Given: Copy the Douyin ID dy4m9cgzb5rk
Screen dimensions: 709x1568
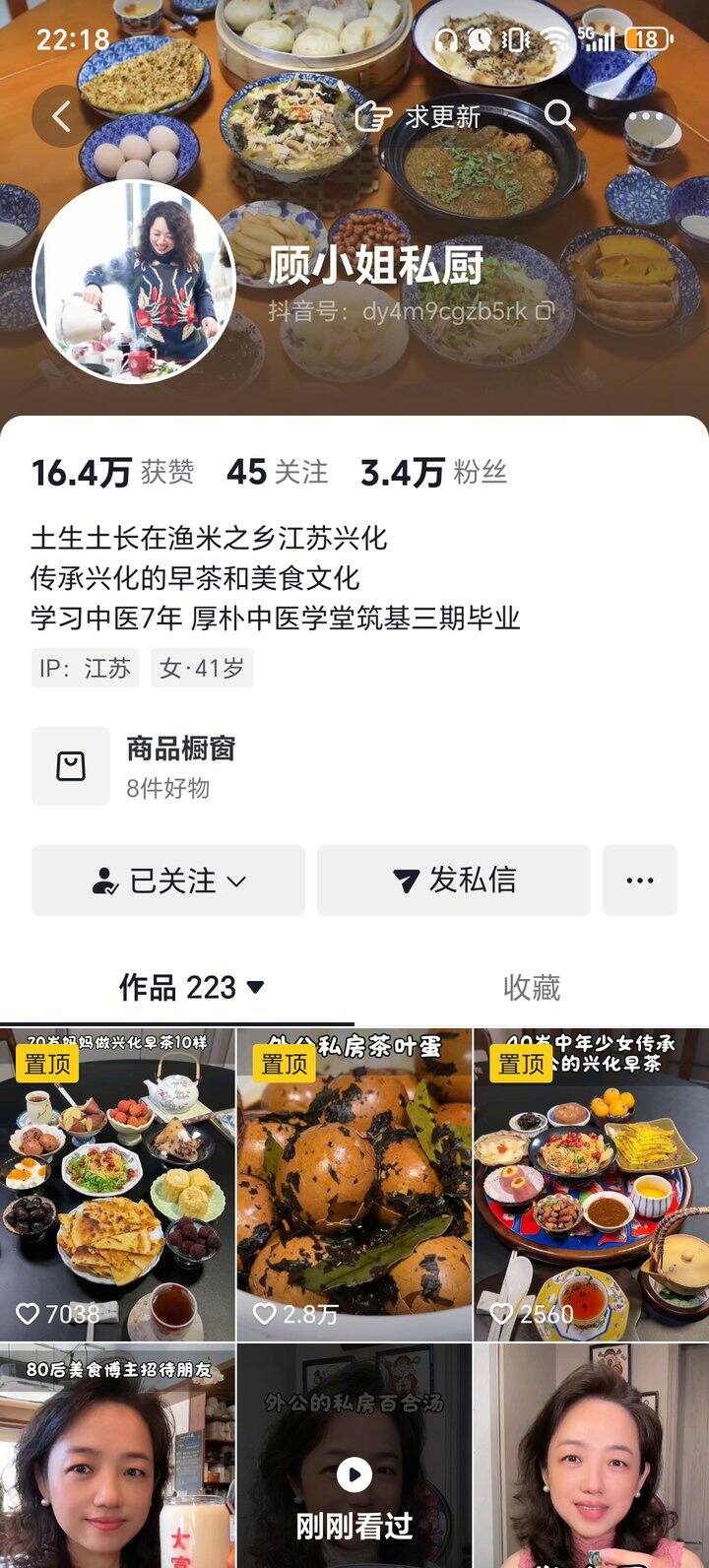Looking at the screenshot, I should [545, 312].
